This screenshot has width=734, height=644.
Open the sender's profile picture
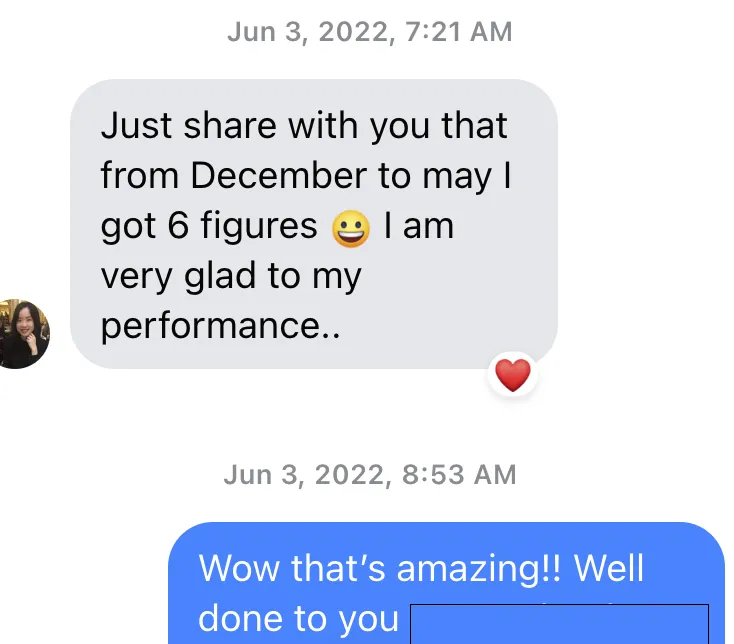point(21,334)
